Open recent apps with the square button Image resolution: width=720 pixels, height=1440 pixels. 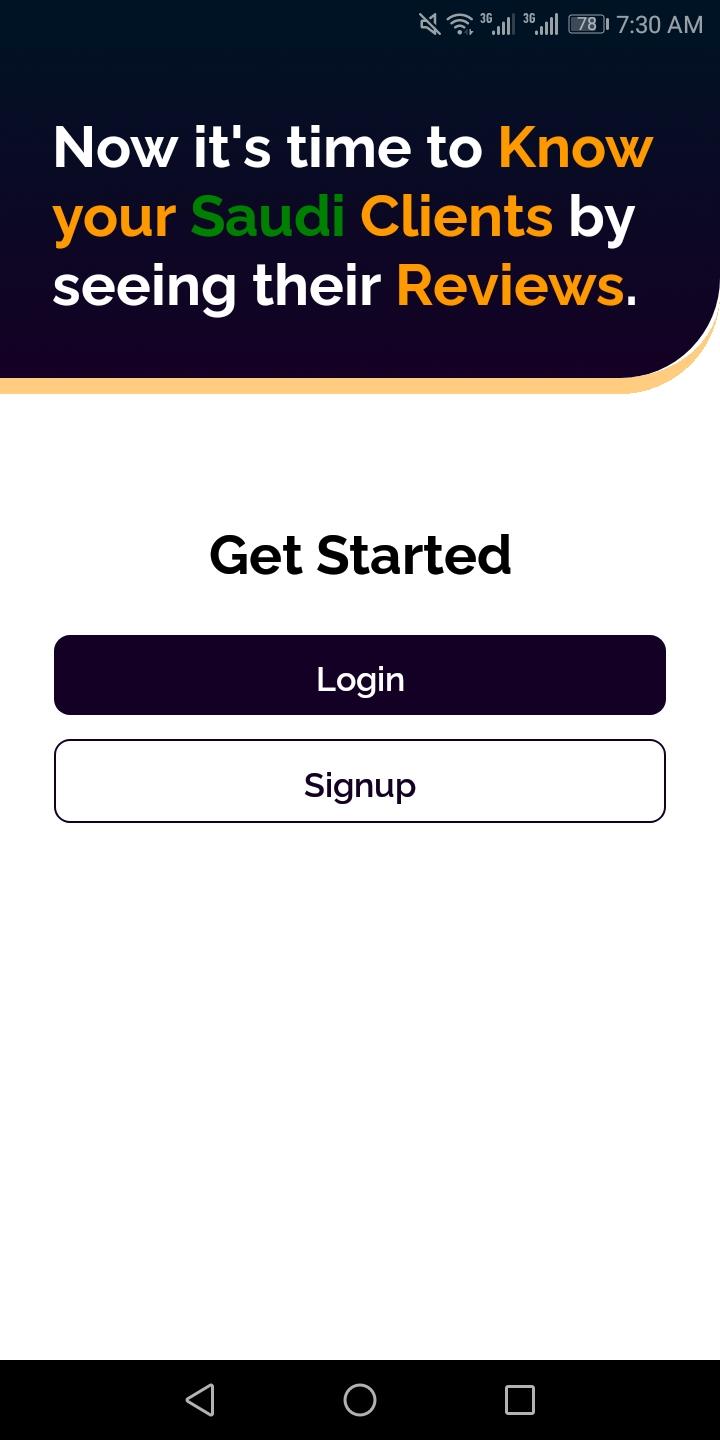519,1399
